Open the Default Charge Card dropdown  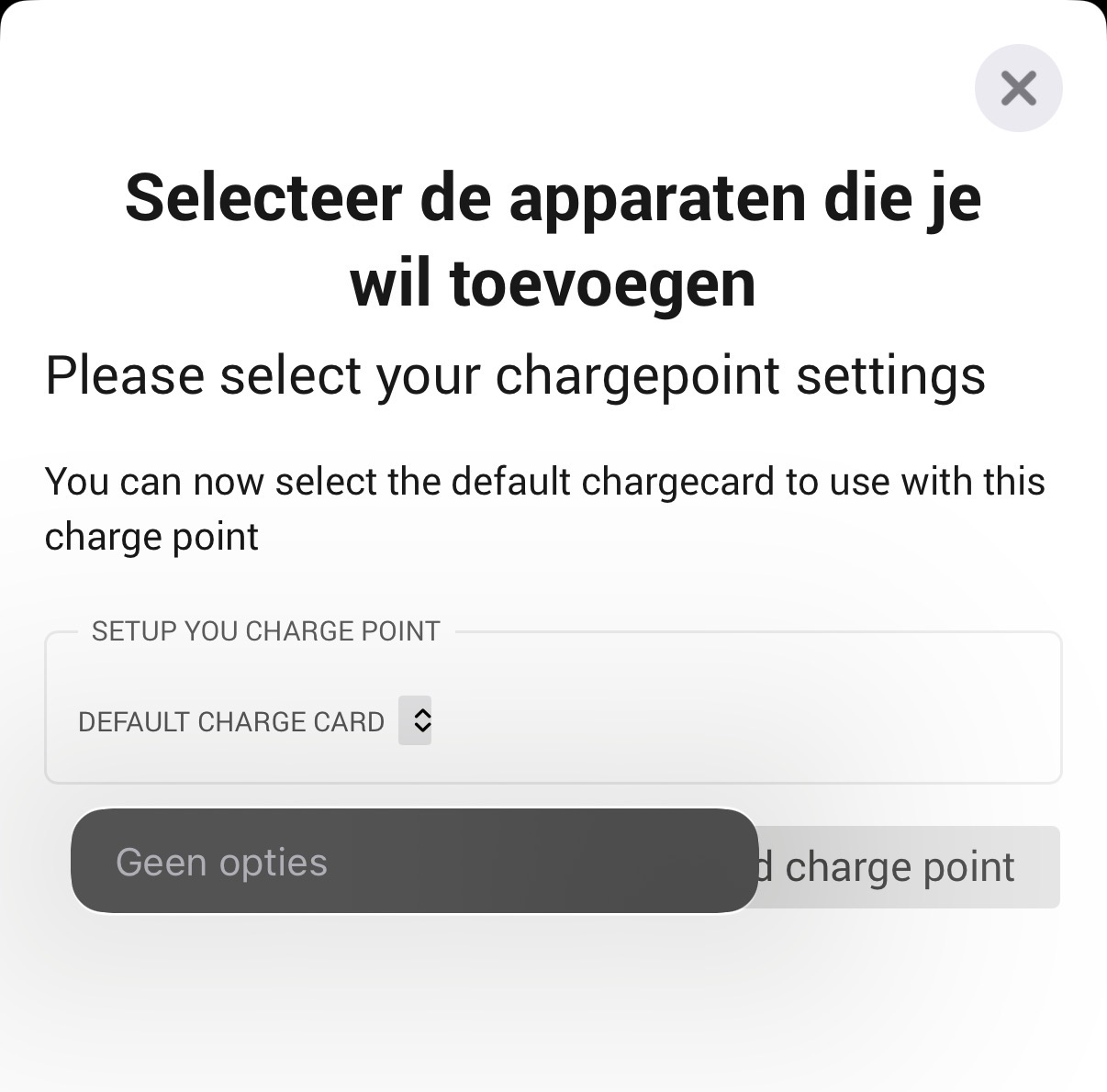tap(415, 720)
